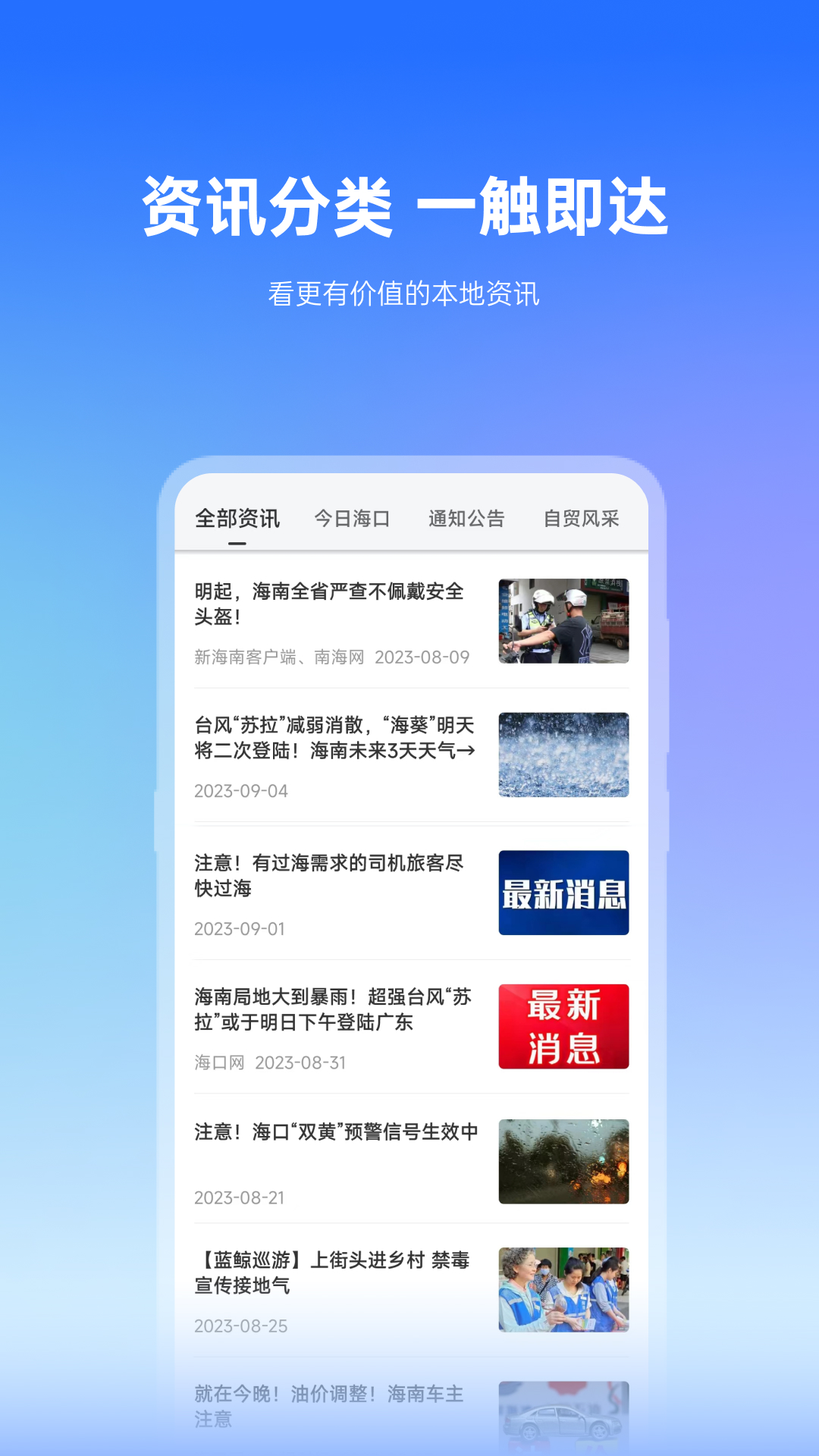Screen dimensions: 819x1456
Task: Switch to the 自贸风采 tab
Action: tap(580, 519)
